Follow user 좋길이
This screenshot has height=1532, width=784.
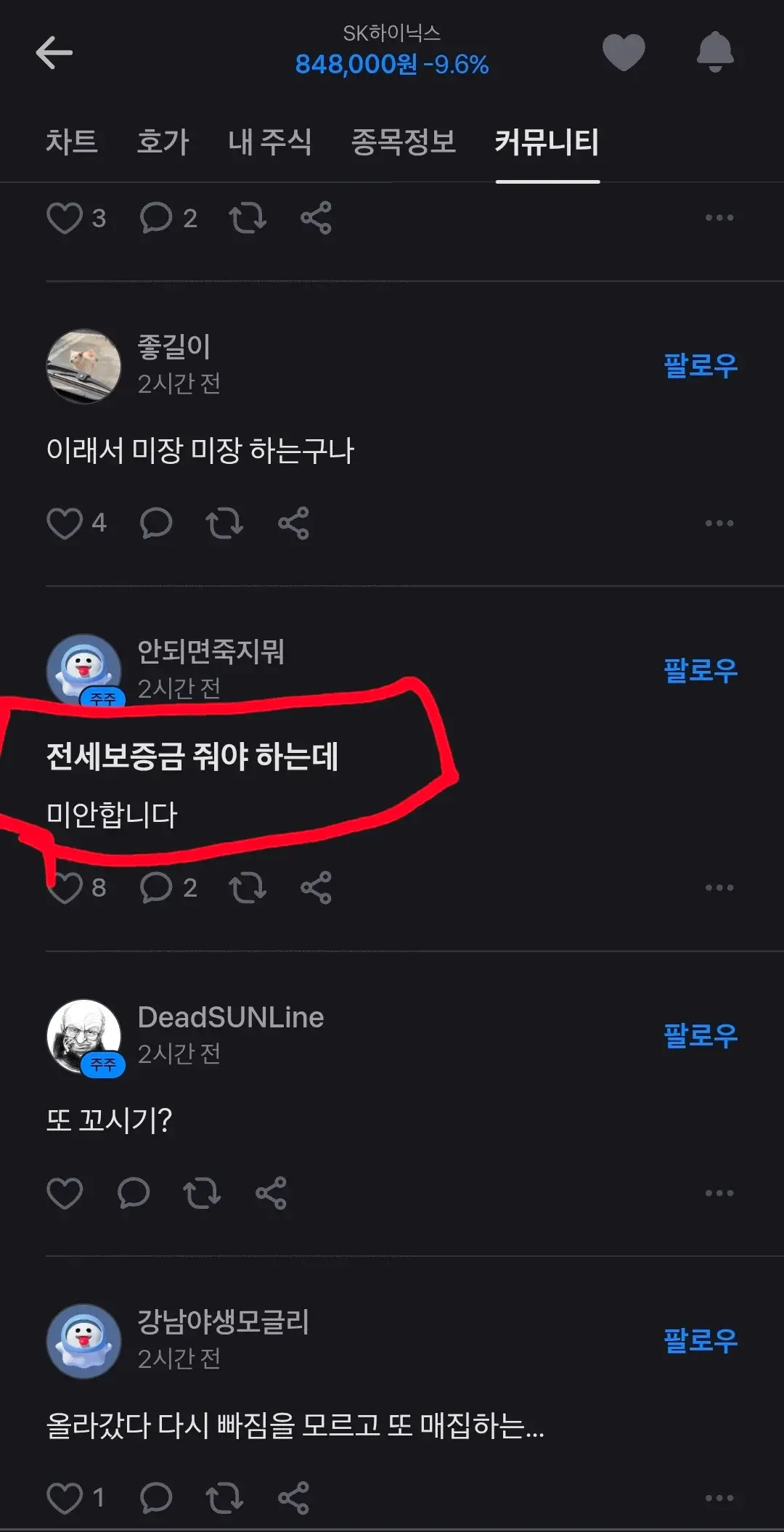pos(701,365)
